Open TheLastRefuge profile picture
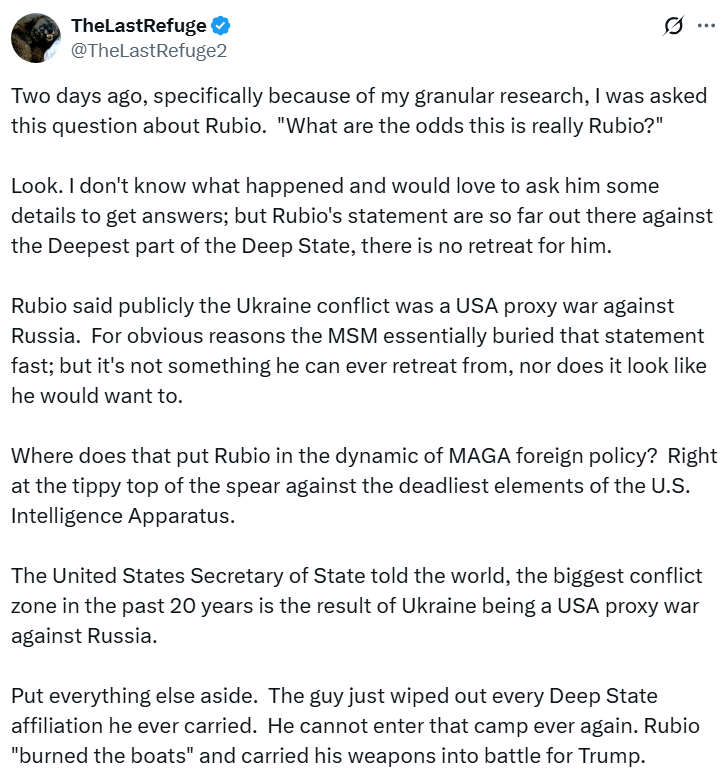Screen dimensions: 725x783 click(35, 37)
